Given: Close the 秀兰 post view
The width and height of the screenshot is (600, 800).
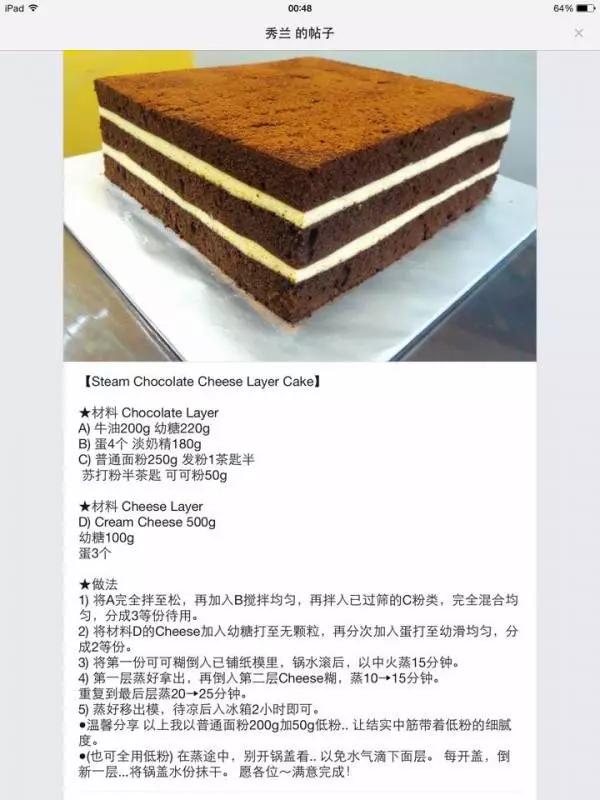Looking at the screenshot, I should [x=578, y=33].
